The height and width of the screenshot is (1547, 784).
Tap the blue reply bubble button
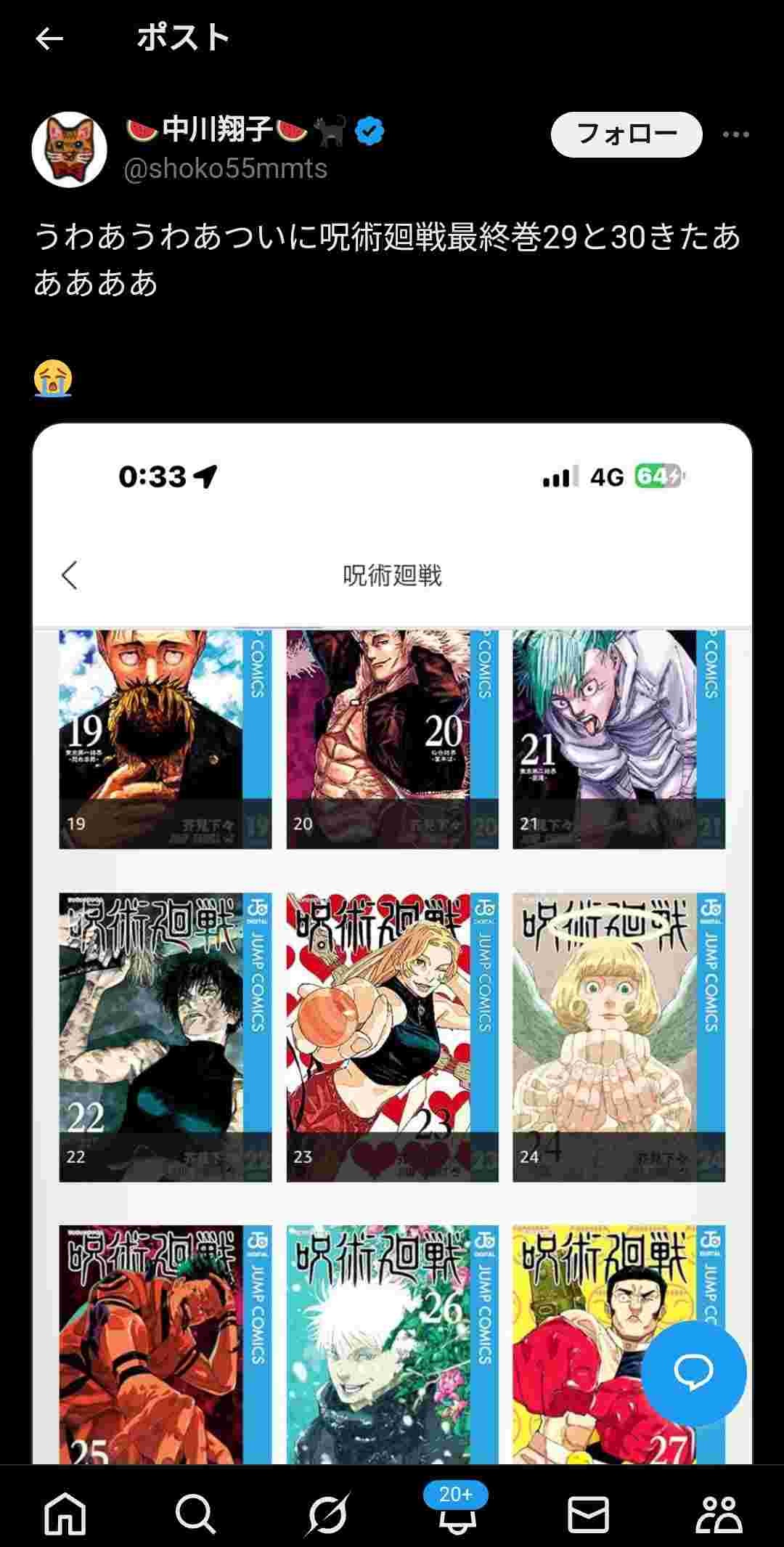click(693, 1372)
